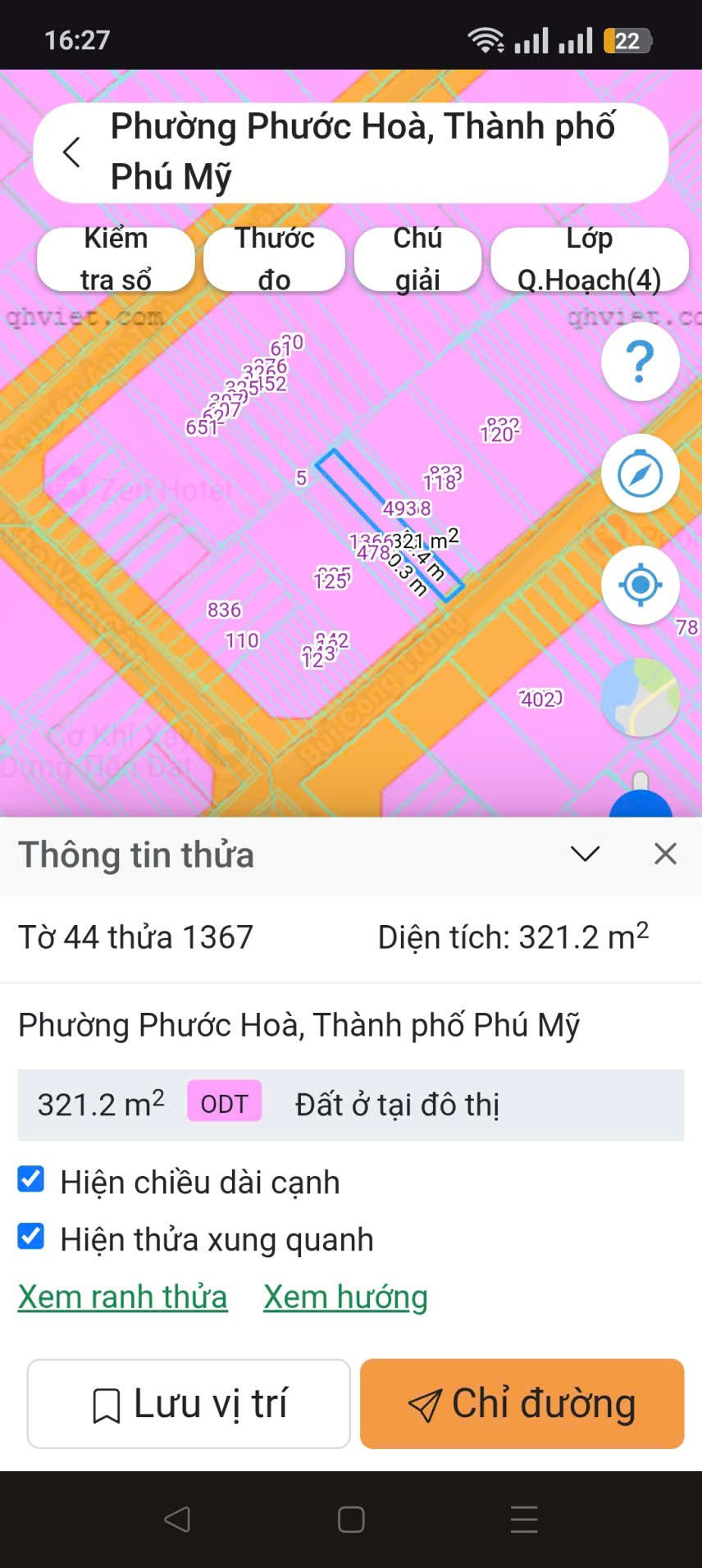This screenshot has height=1568, width=702.
Task: Open the Xem hướng link
Action: tap(345, 1297)
